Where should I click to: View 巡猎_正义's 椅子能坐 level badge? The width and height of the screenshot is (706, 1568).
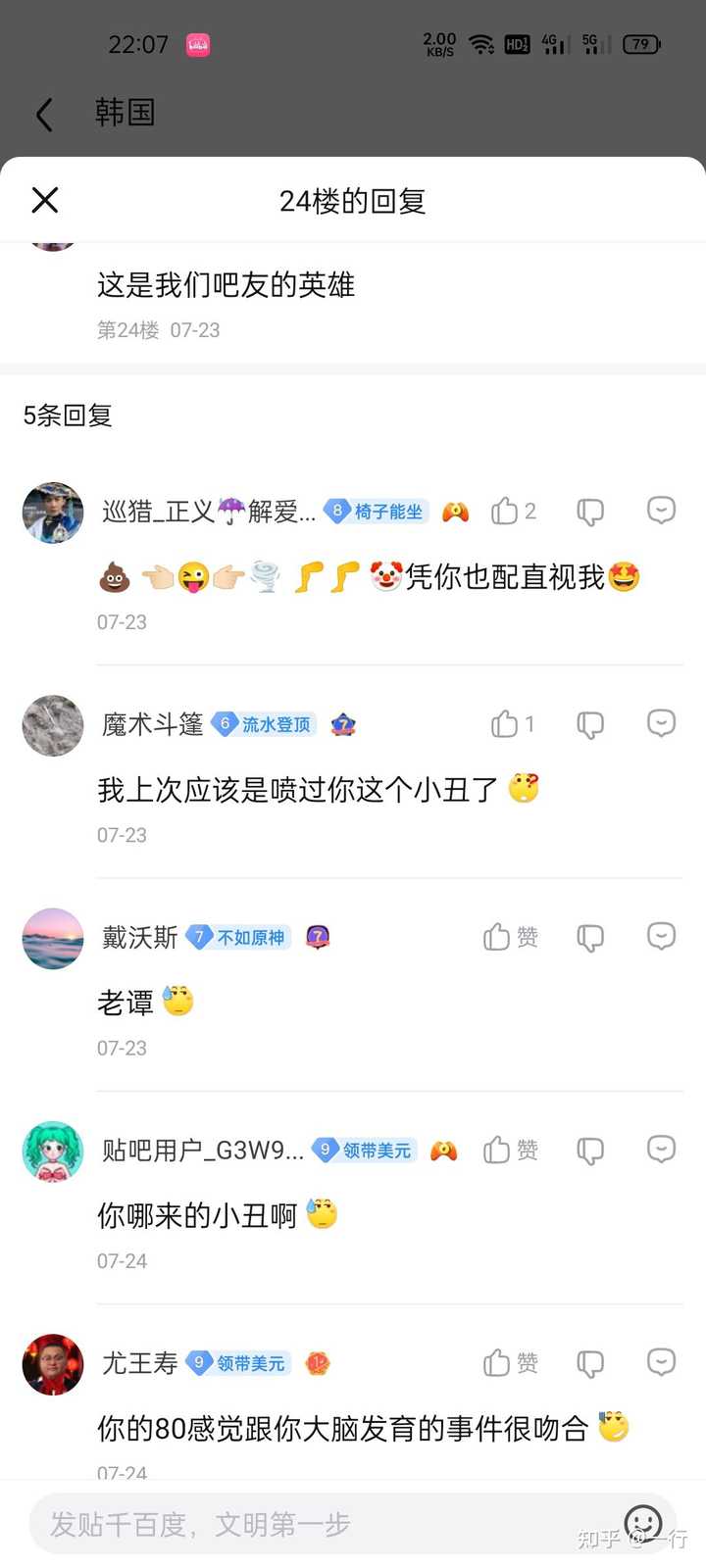pos(377,512)
